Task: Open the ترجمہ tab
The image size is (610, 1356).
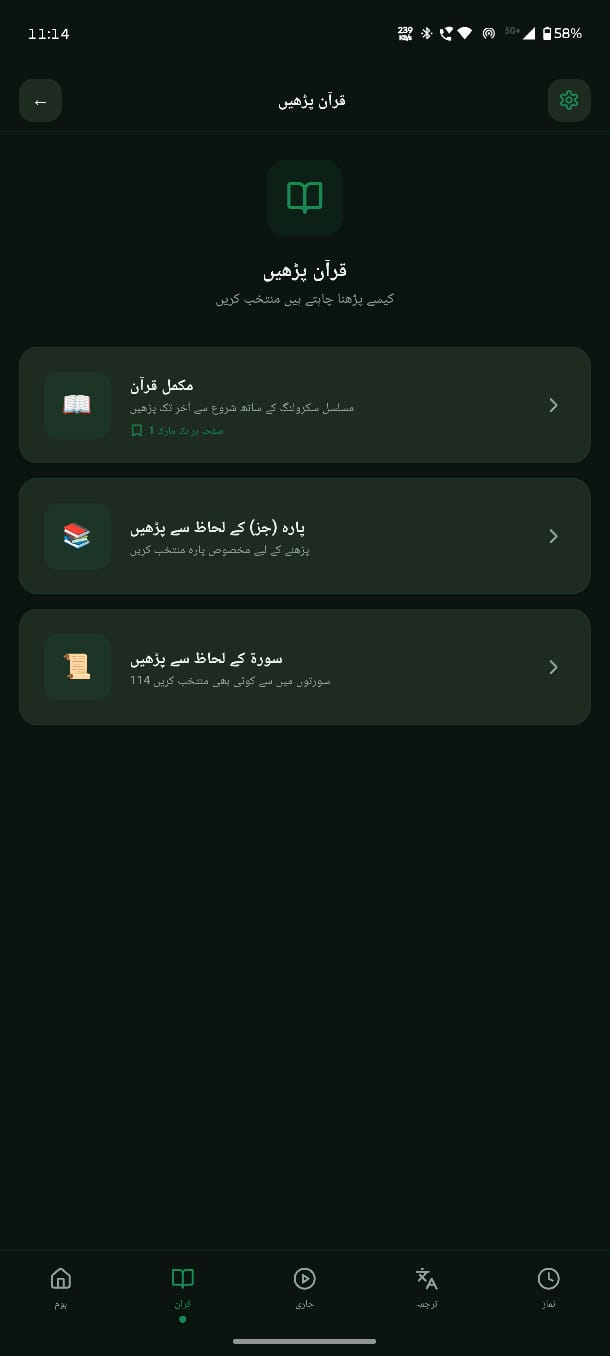Action: click(427, 1286)
